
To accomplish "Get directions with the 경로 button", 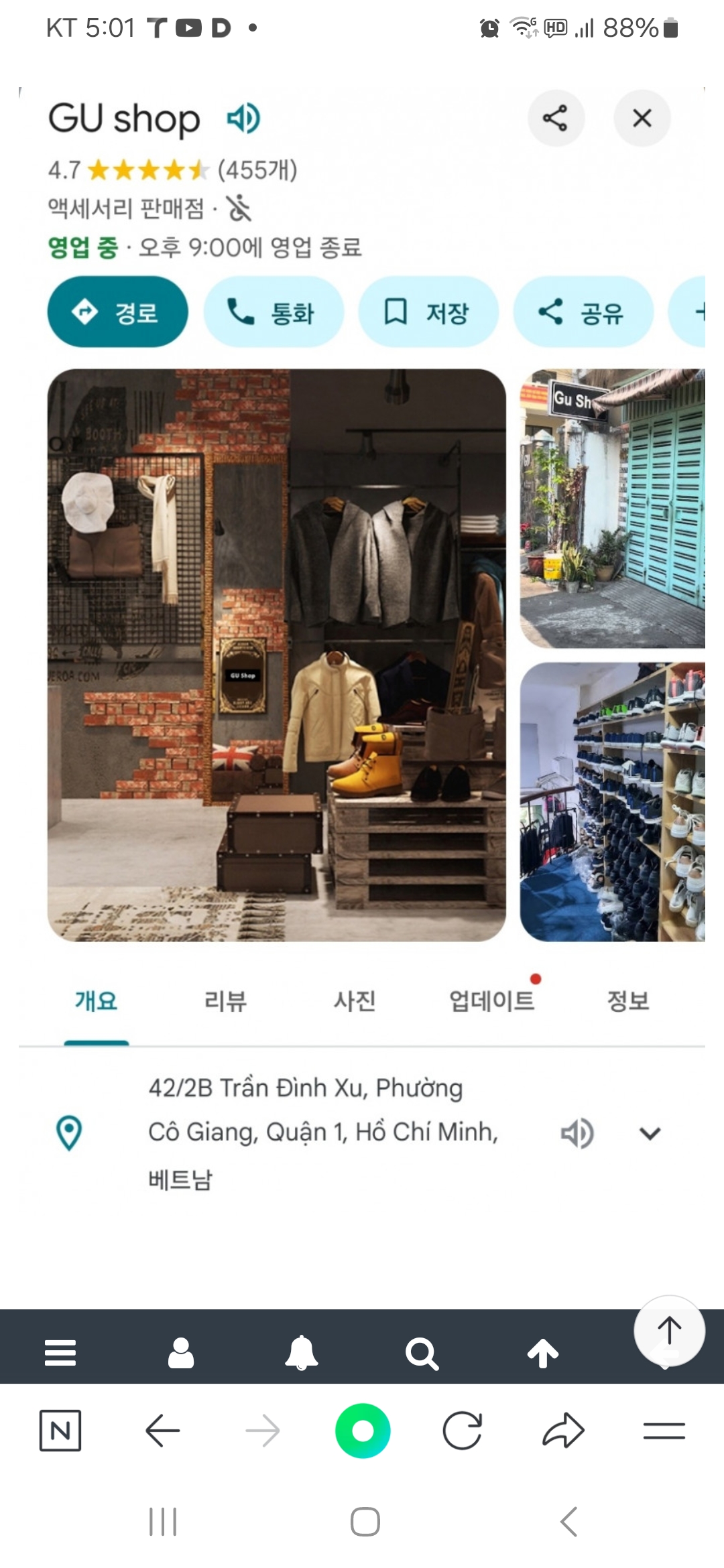I will pos(117,312).
